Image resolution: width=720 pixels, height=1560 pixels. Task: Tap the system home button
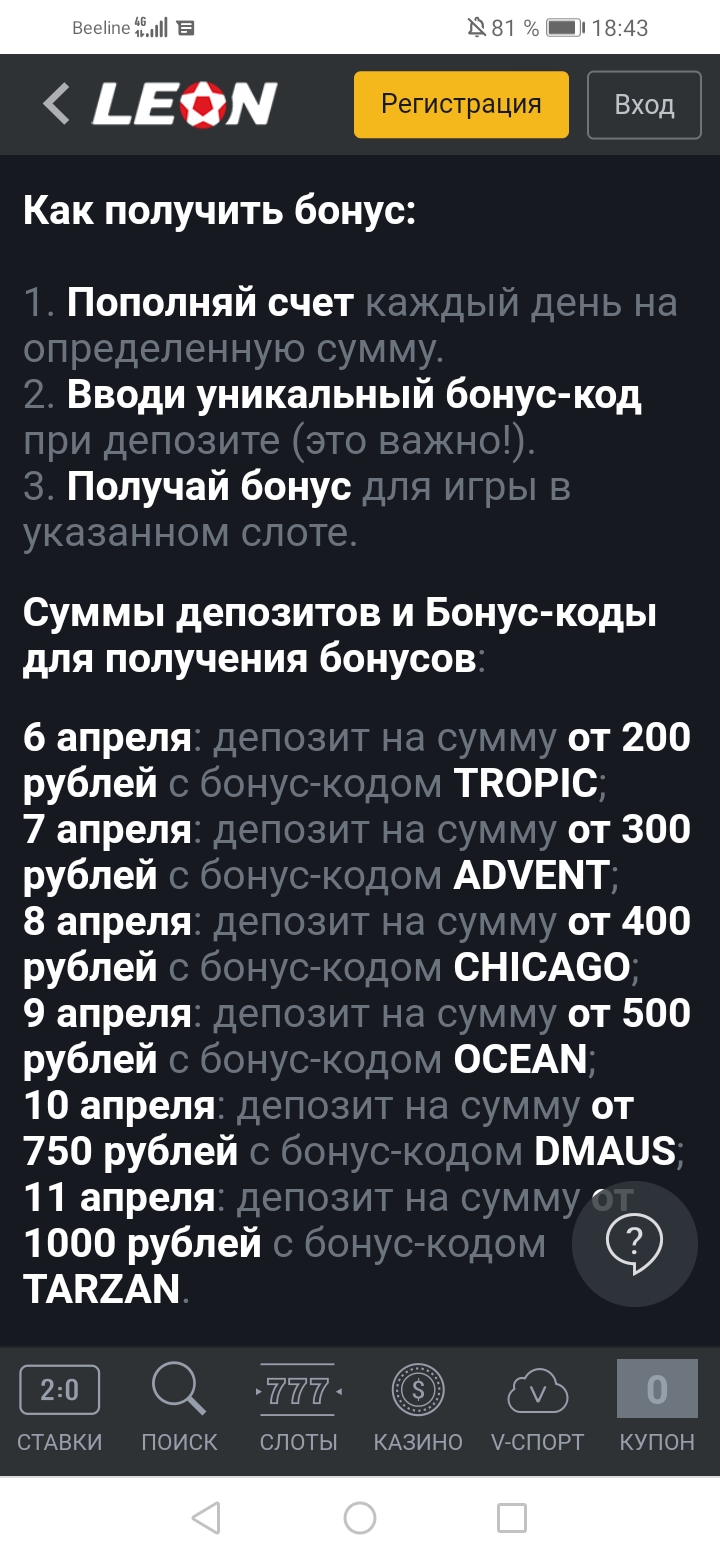tap(360, 1518)
